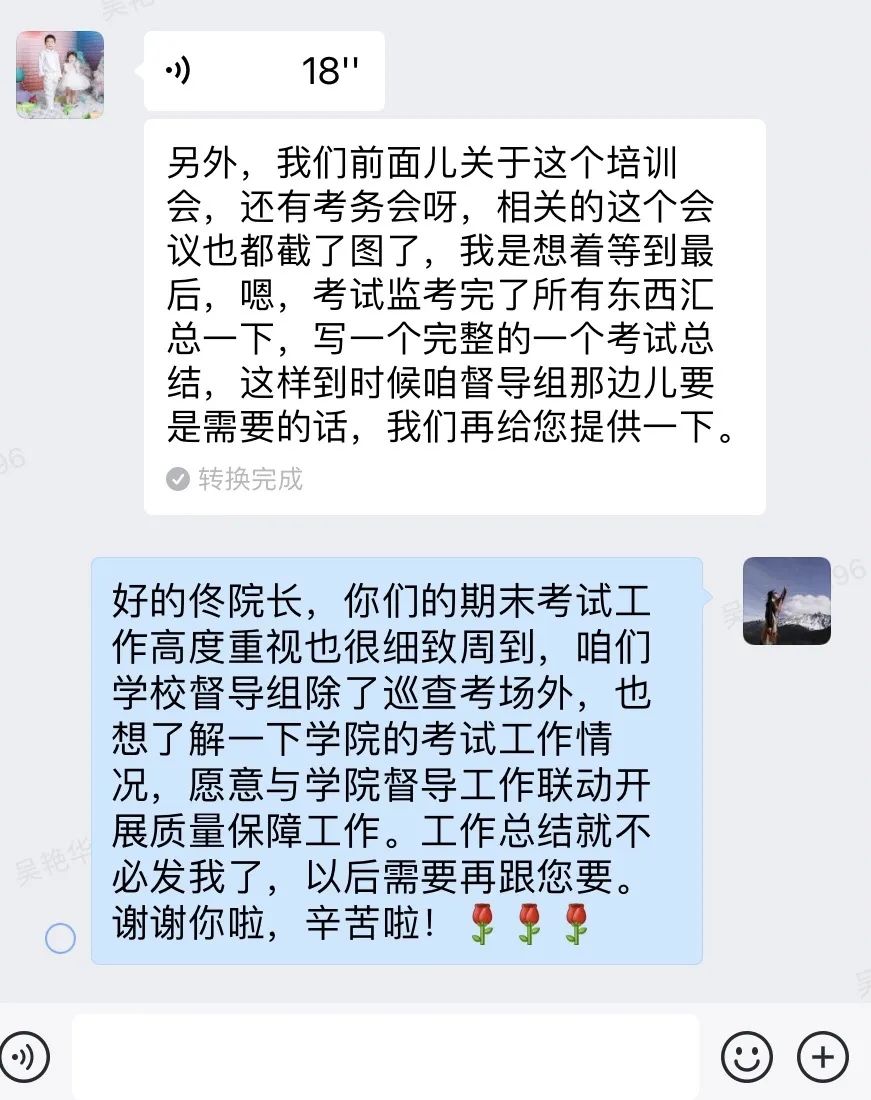Open your own avatar with snowy mountain
The height and width of the screenshot is (1100, 871).
tap(787, 601)
